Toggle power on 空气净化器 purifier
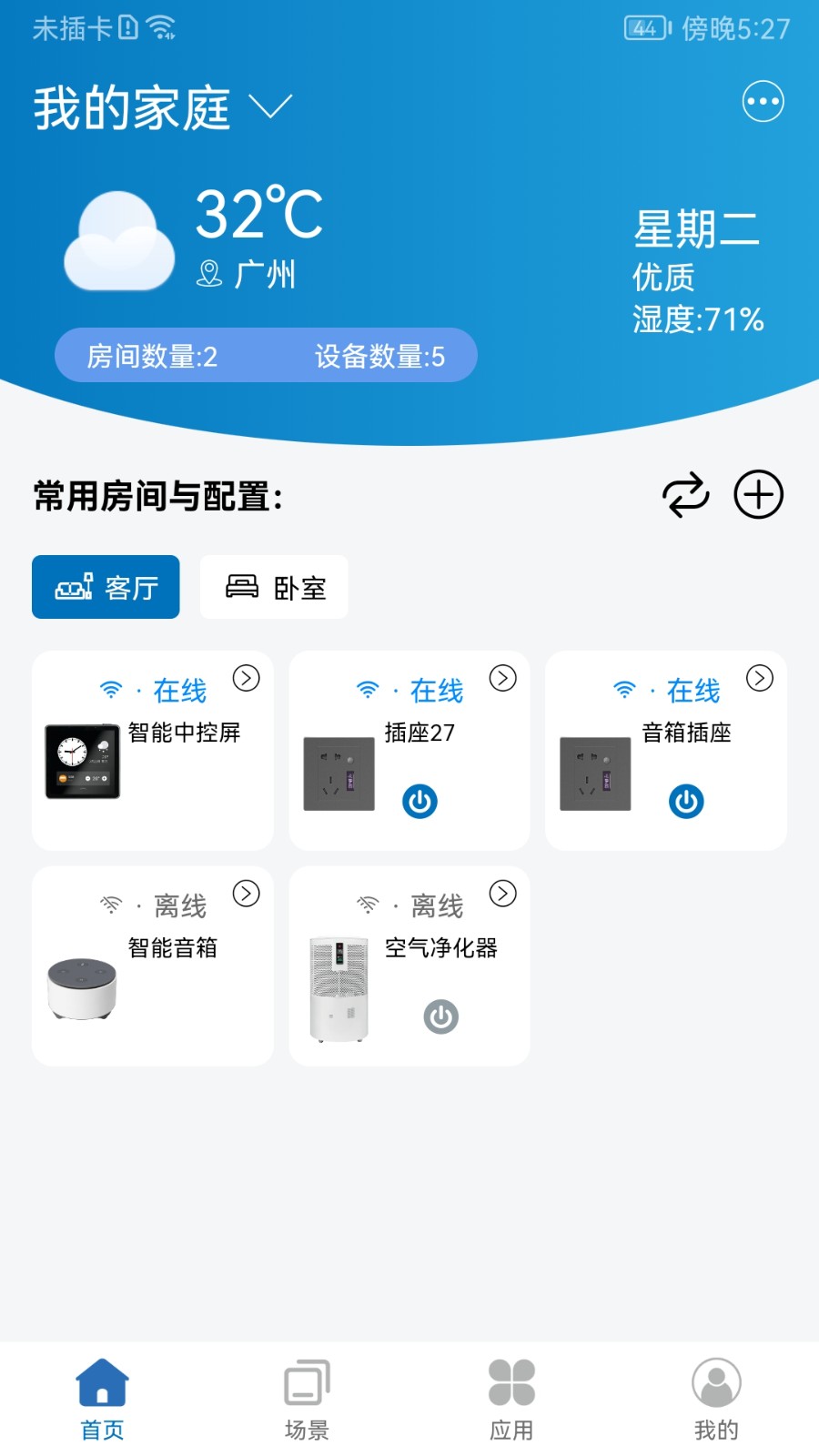This screenshot has width=819, height=1456. pos(440,1016)
